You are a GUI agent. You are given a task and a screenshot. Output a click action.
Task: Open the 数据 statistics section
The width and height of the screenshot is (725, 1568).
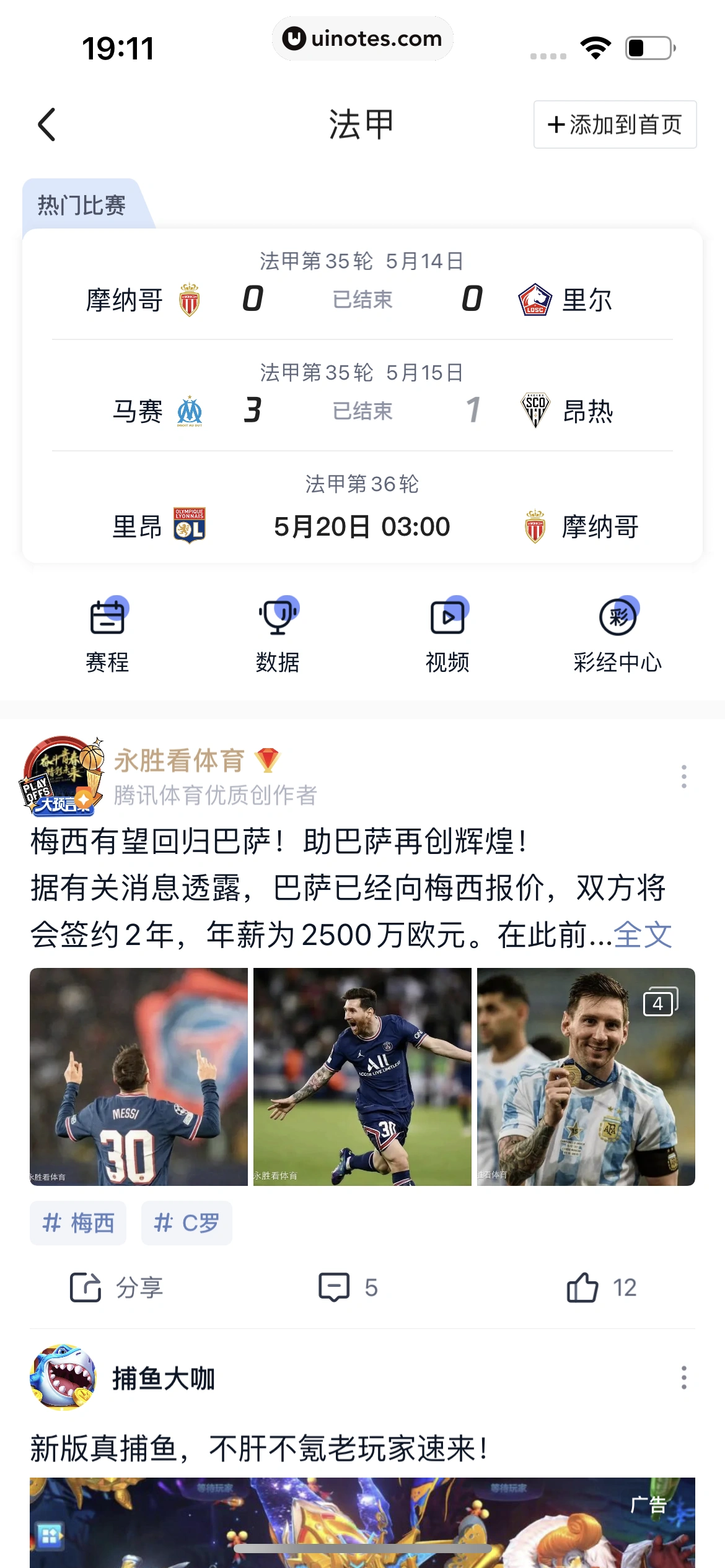click(278, 632)
